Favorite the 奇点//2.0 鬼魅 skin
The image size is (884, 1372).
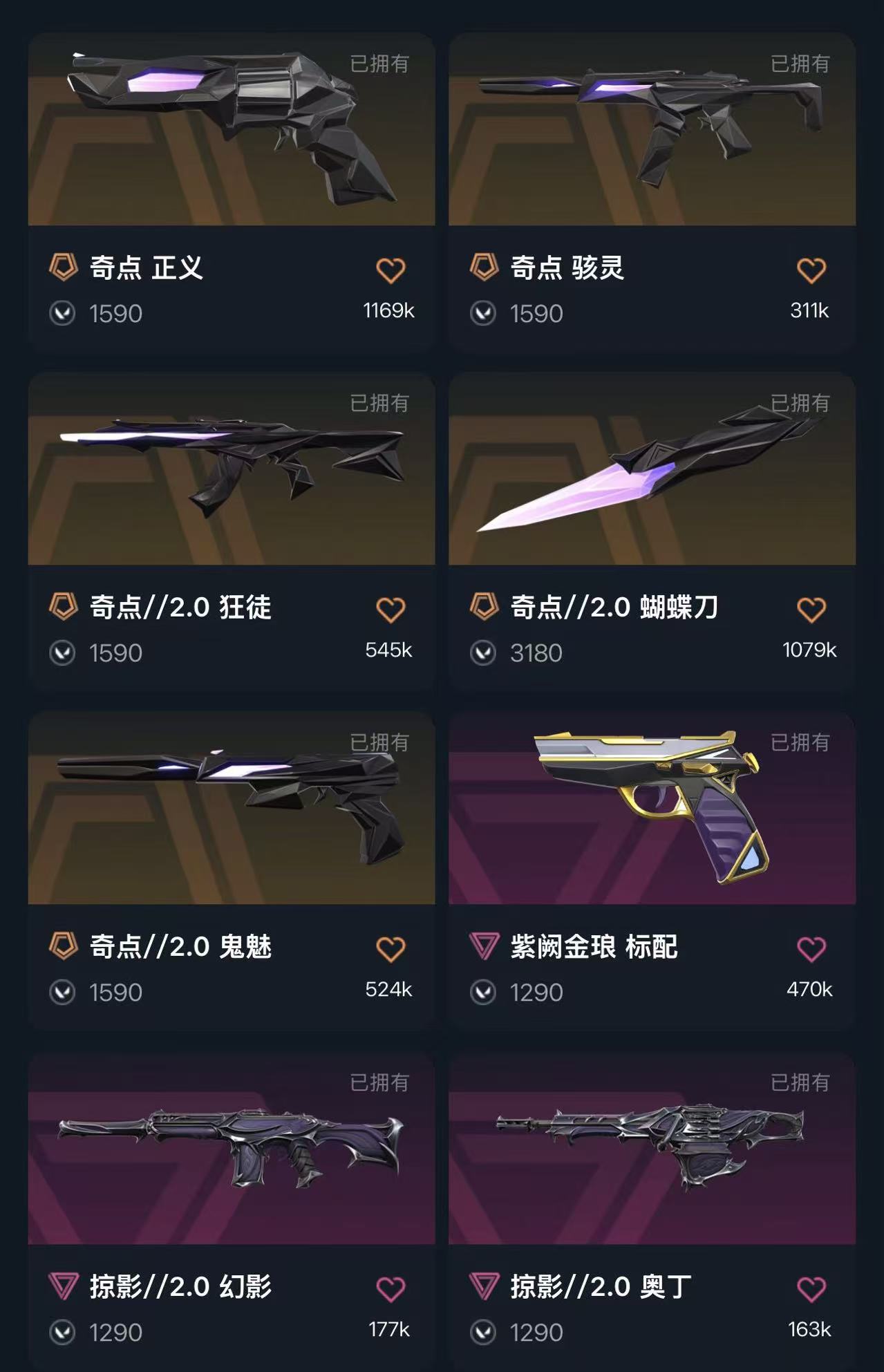[391, 949]
